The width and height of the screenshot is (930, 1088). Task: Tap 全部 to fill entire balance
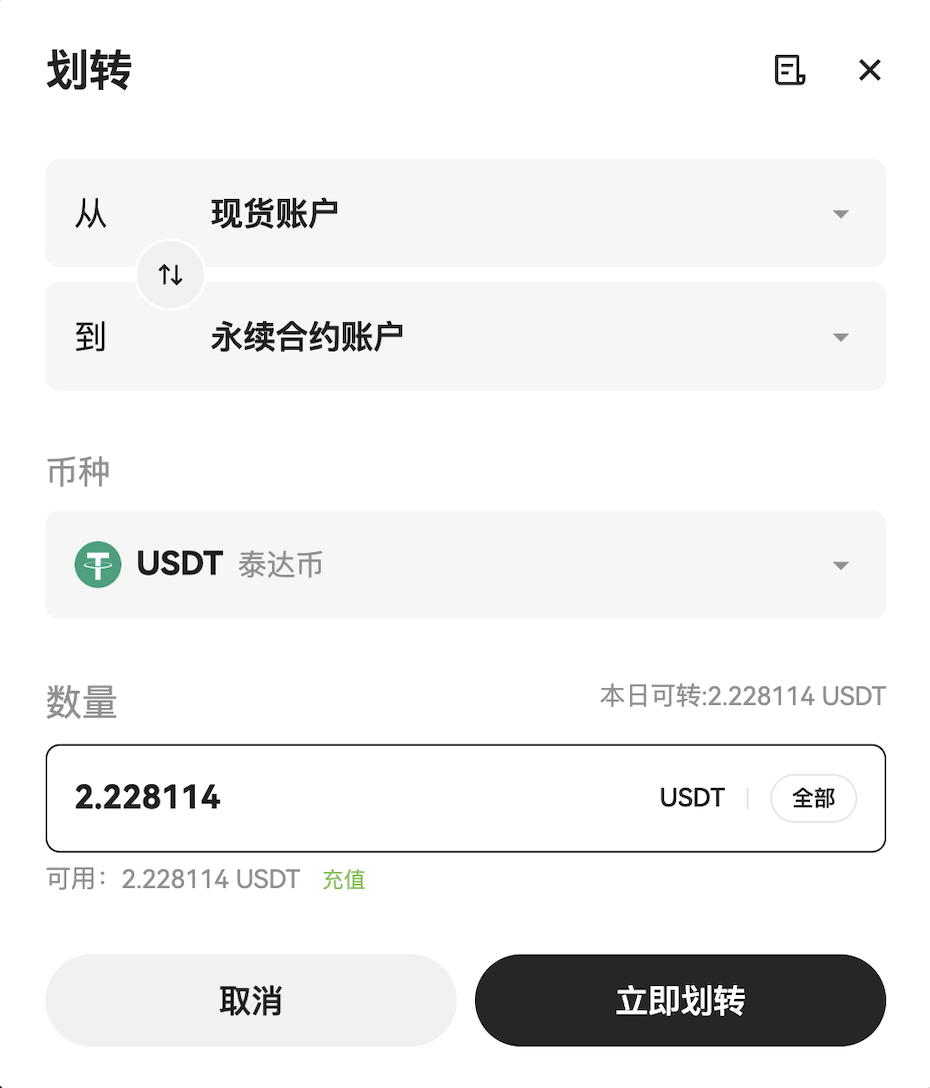pos(813,798)
